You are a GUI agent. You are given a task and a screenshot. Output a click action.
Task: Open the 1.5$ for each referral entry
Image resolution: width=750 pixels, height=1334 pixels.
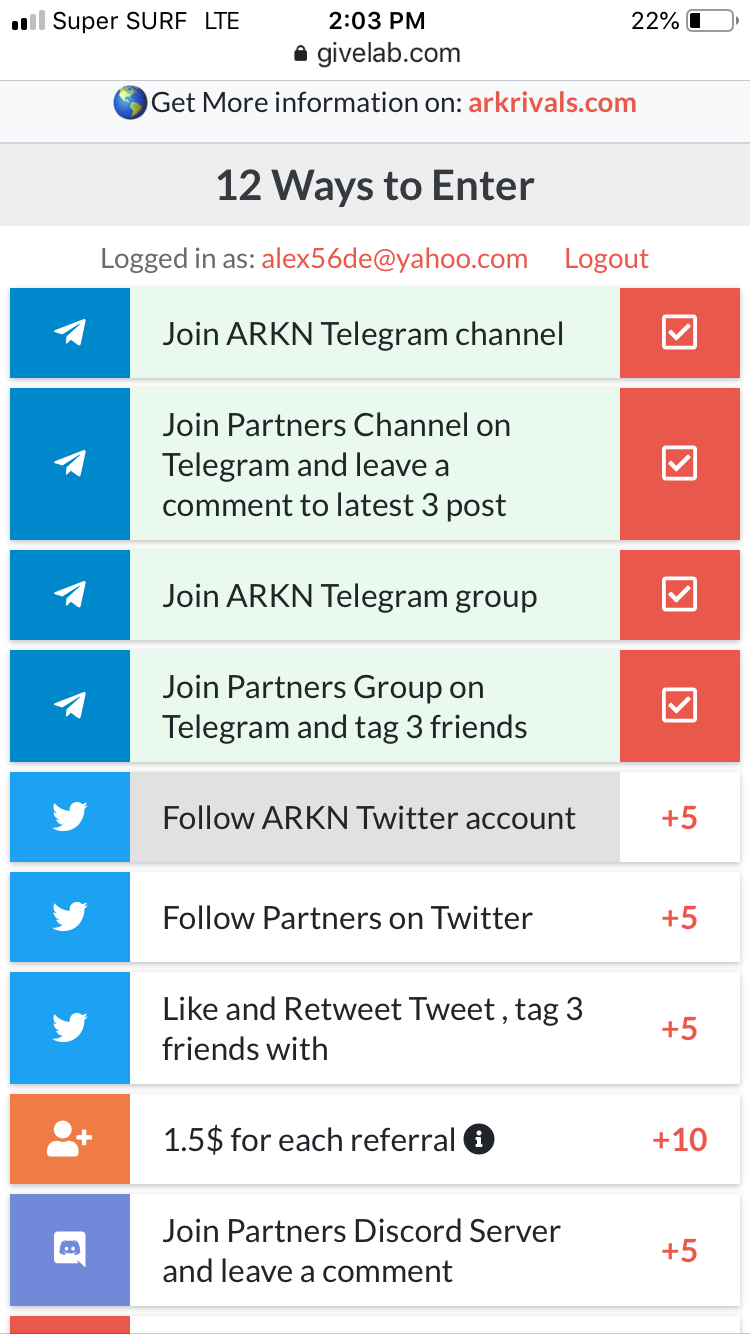310,1140
